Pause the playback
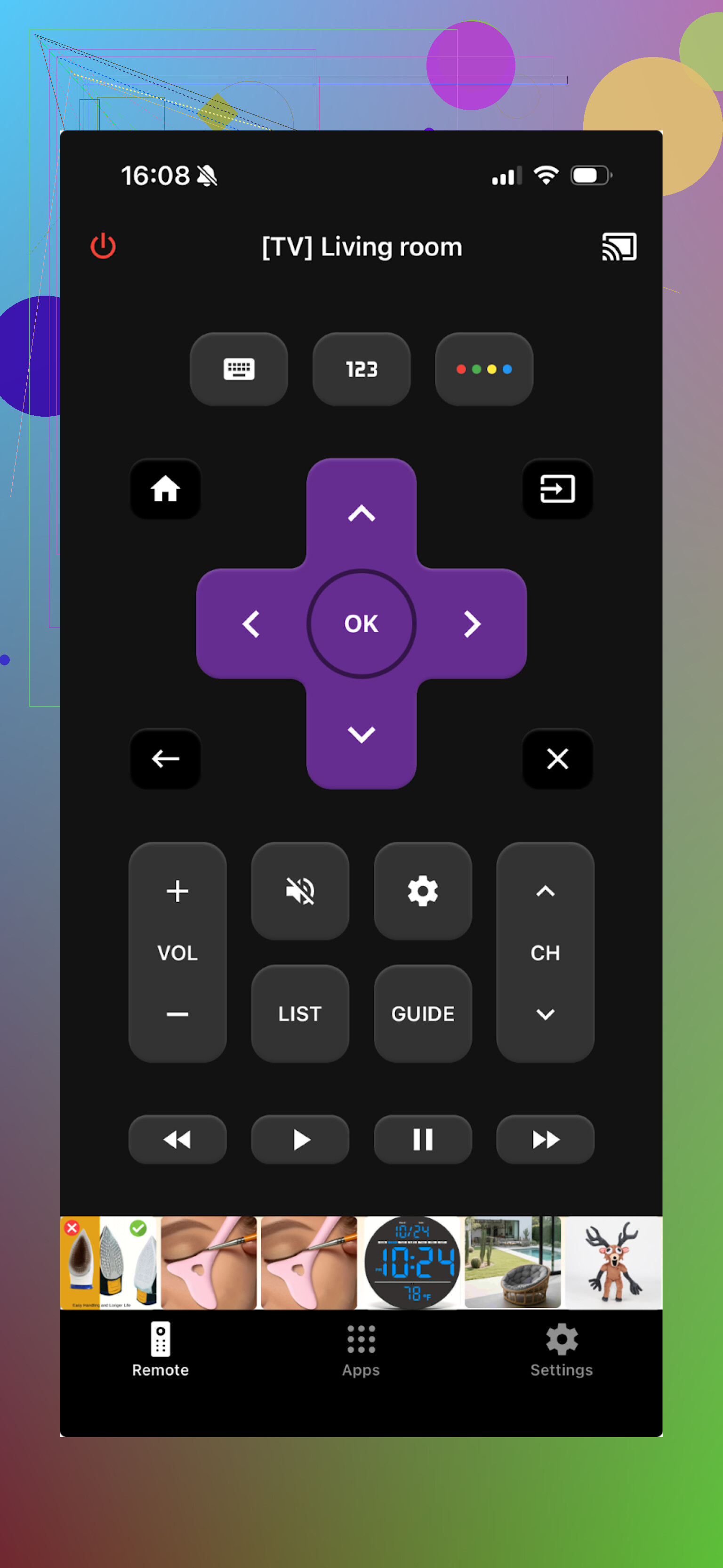The image size is (723, 1568). pyautogui.click(x=423, y=1139)
